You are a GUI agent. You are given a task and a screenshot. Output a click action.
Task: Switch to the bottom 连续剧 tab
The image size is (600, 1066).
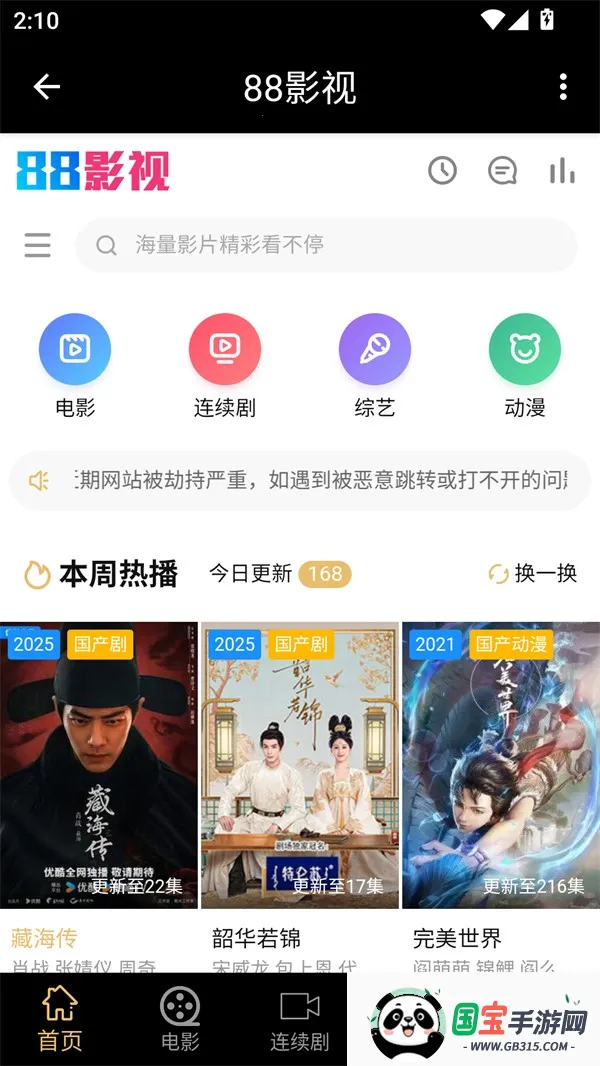[x=299, y=1019]
